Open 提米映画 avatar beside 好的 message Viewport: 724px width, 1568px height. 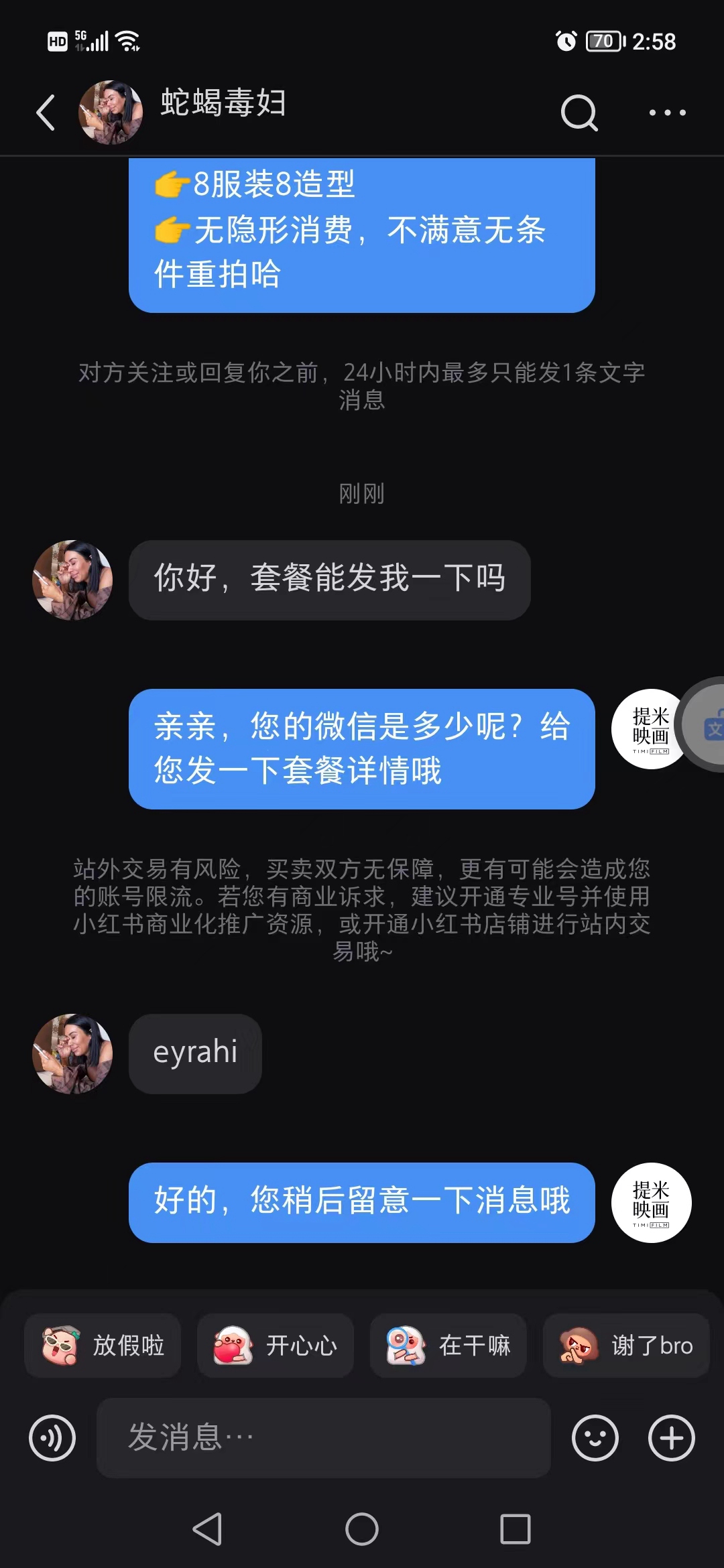point(652,1203)
